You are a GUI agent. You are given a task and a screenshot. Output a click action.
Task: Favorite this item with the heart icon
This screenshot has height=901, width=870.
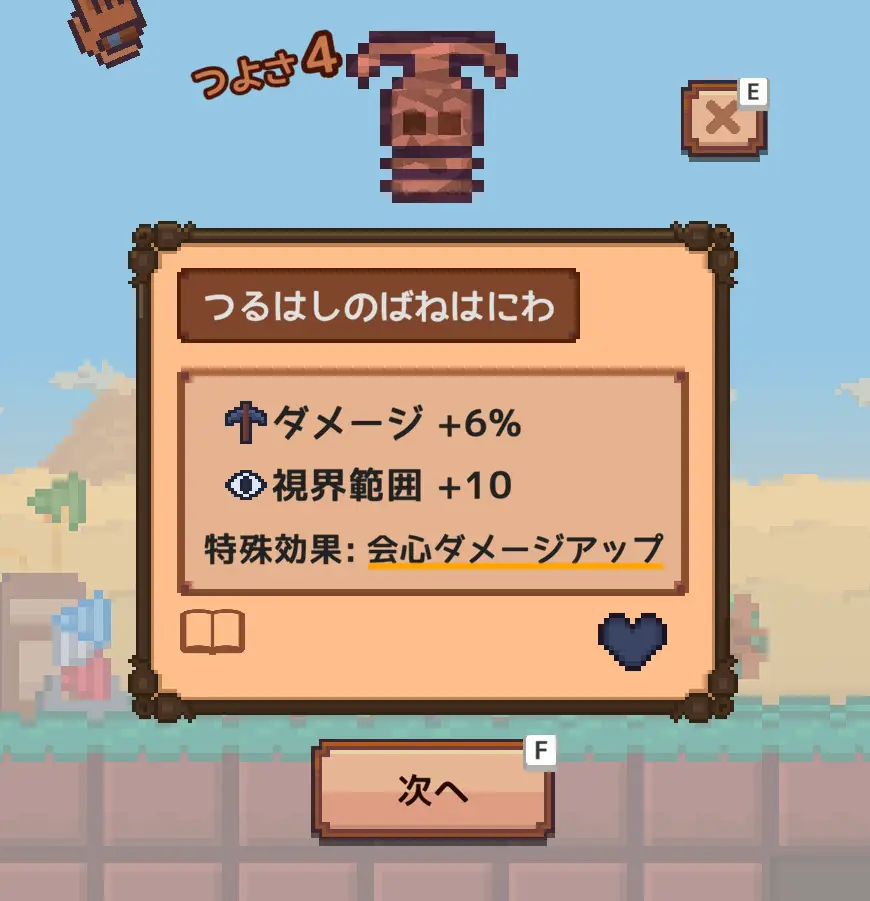632,641
